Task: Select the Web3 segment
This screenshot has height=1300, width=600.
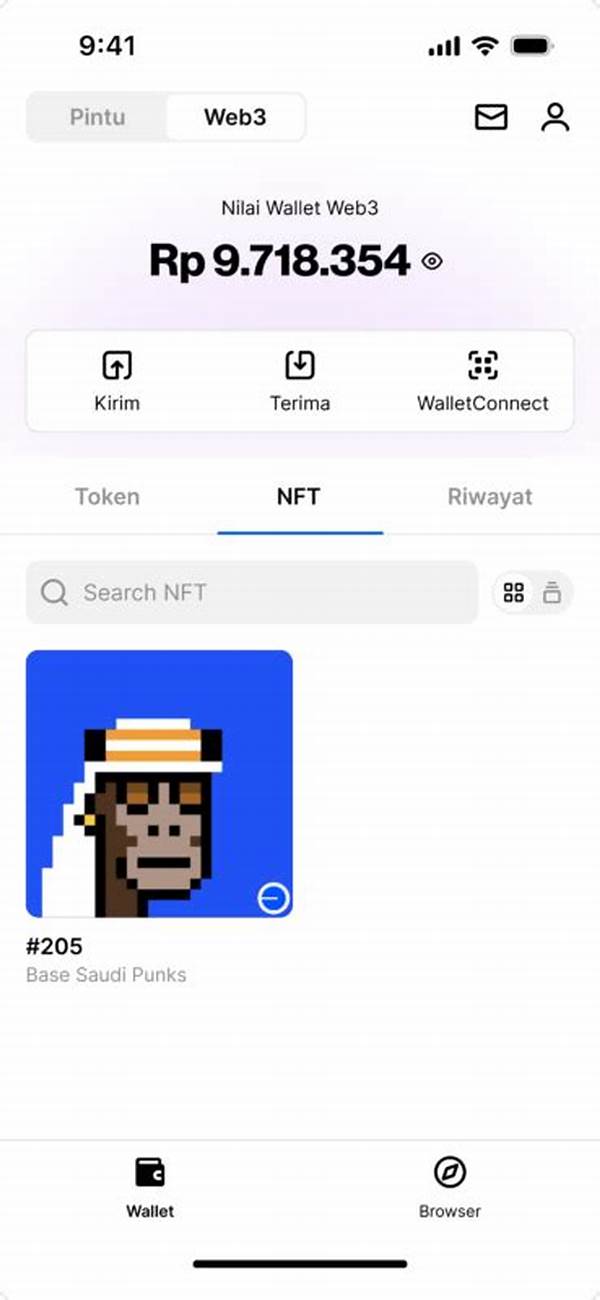Action: pyautogui.click(x=235, y=117)
